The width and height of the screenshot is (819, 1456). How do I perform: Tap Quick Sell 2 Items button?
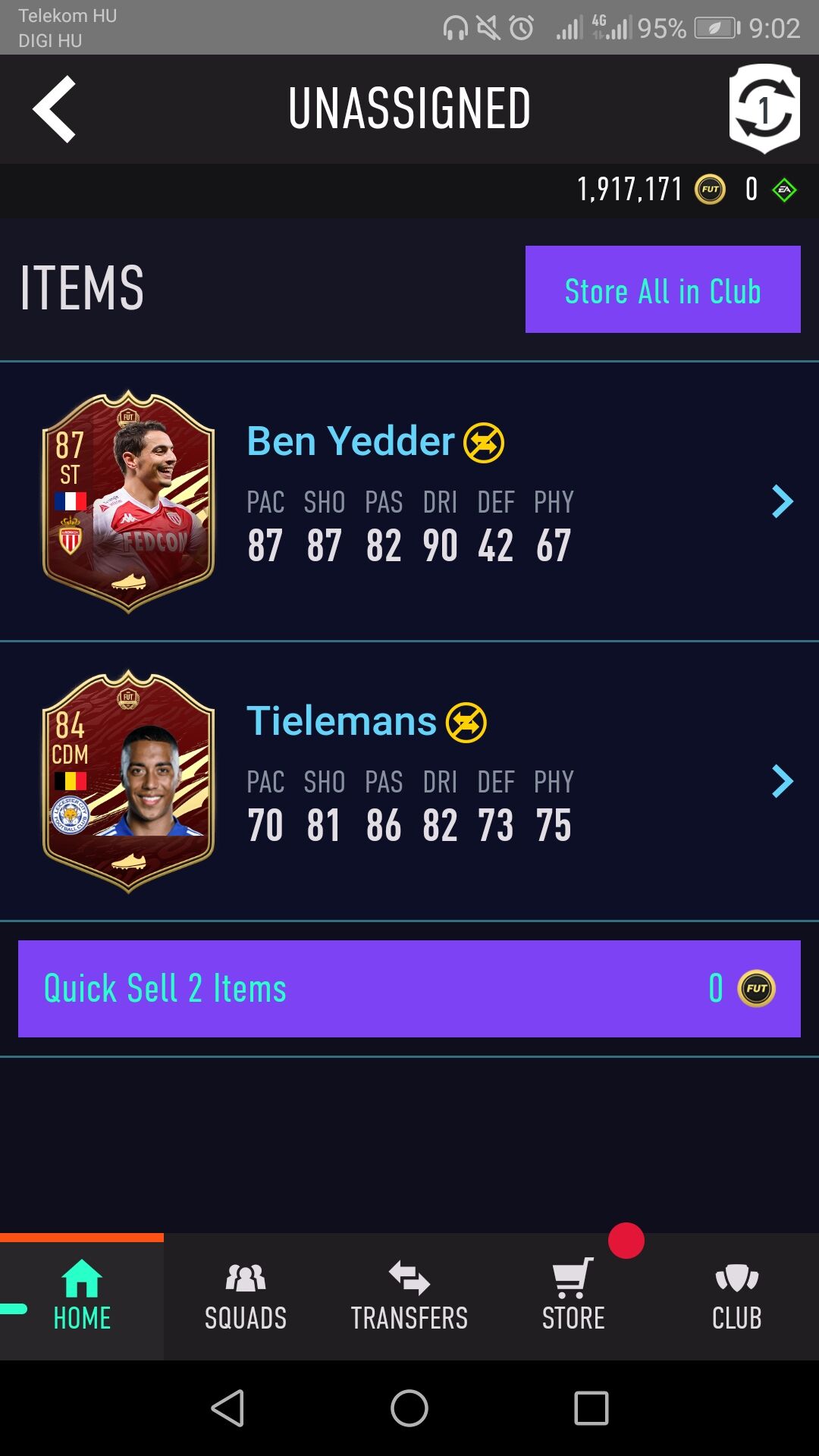click(409, 988)
